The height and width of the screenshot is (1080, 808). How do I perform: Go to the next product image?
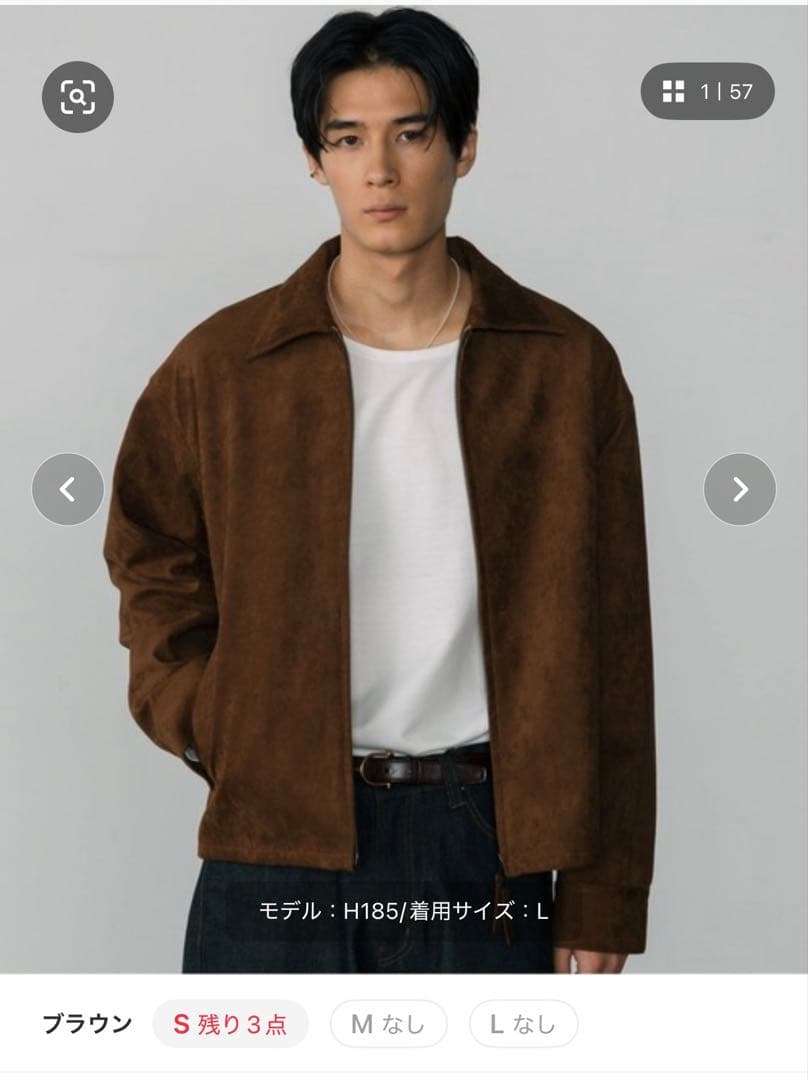tap(739, 489)
